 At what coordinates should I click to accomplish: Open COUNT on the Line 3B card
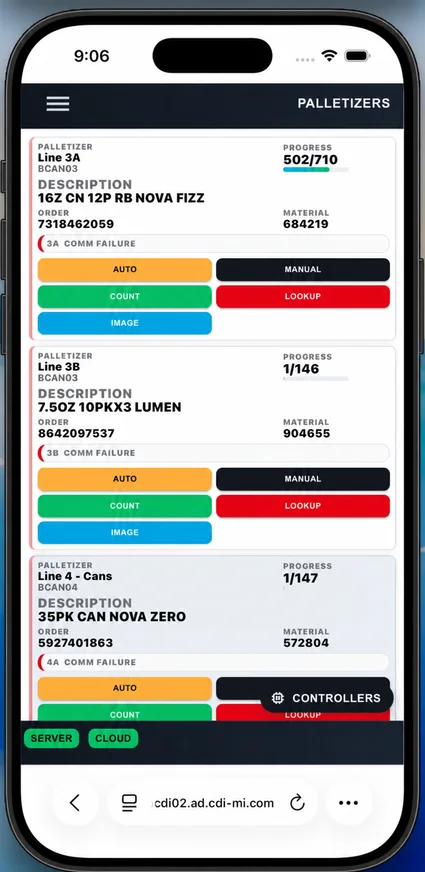(x=125, y=506)
